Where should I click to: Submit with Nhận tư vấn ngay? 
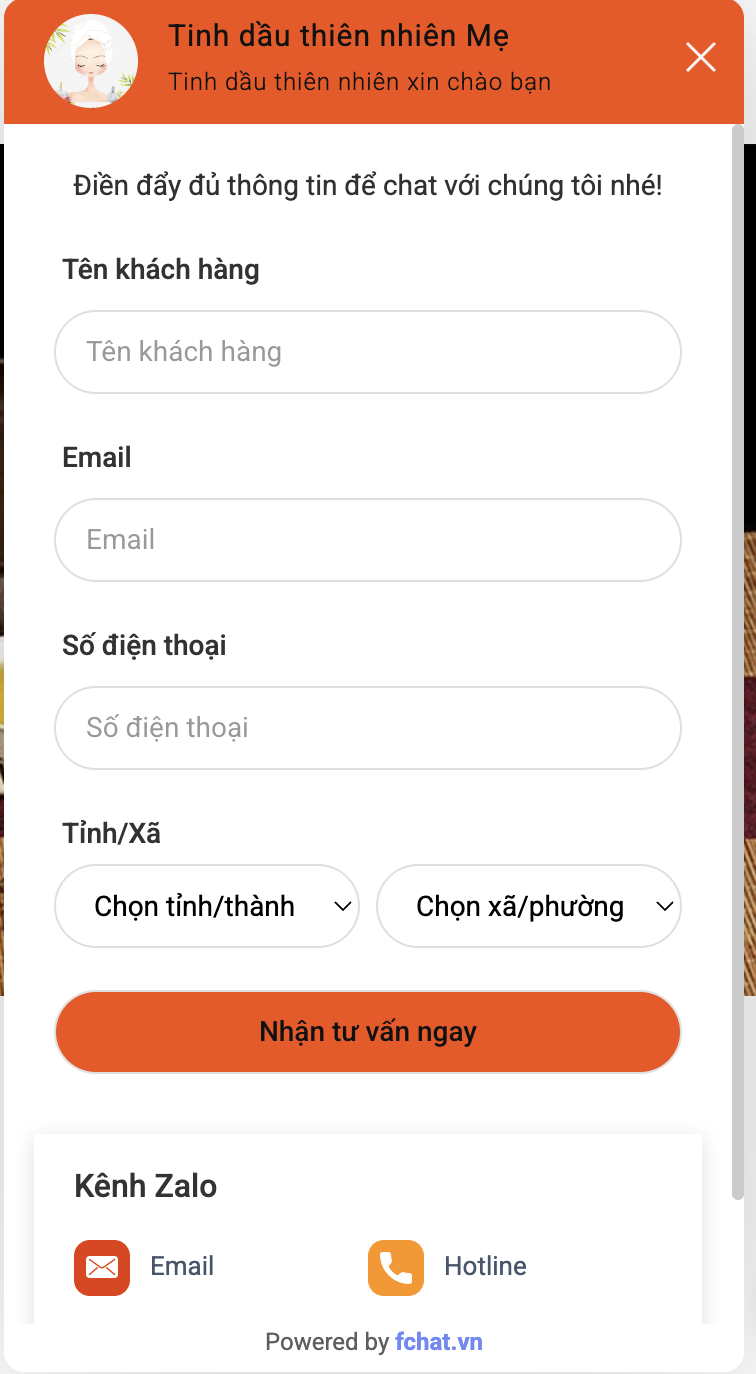pos(368,1032)
